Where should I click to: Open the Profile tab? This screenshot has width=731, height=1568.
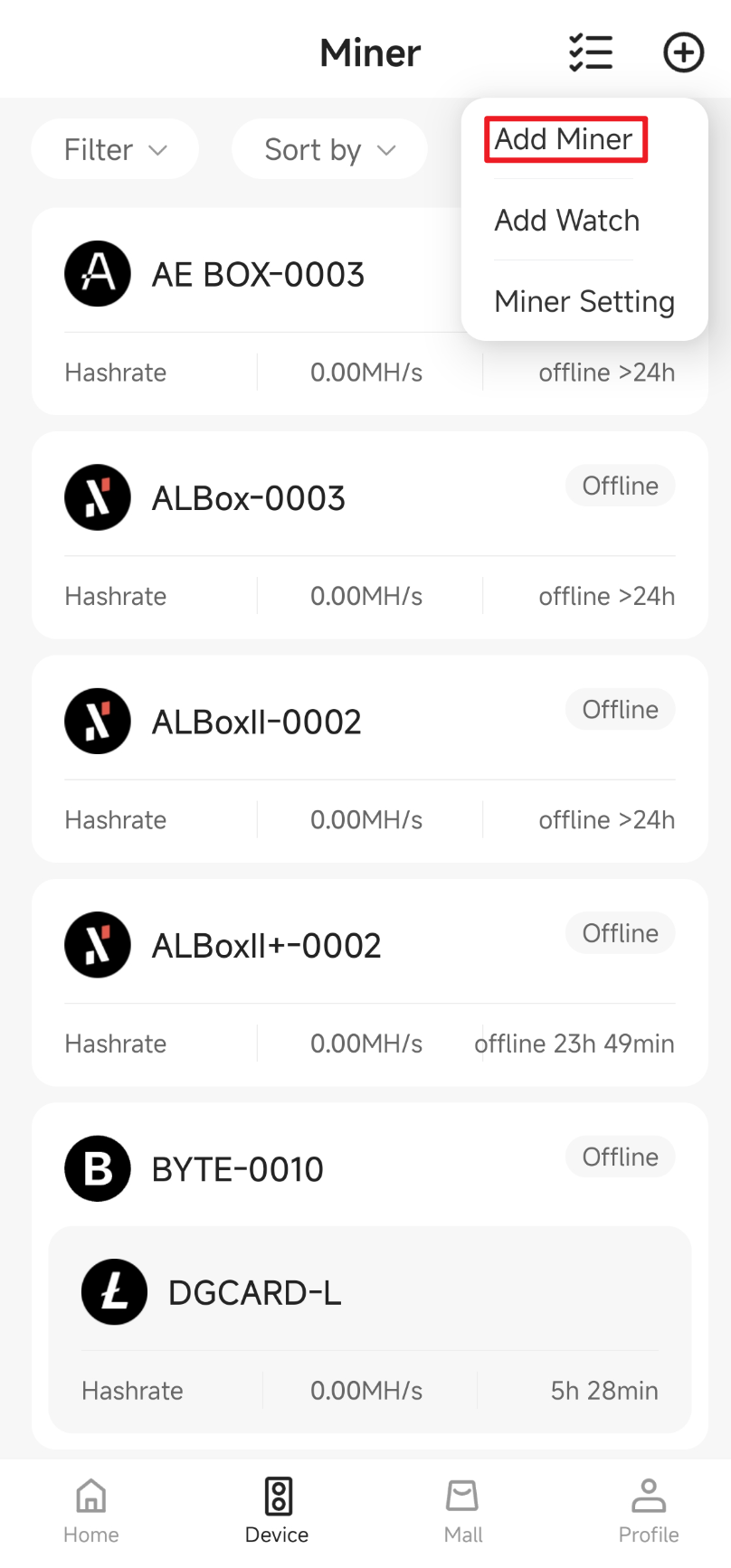pyautogui.click(x=649, y=1511)
